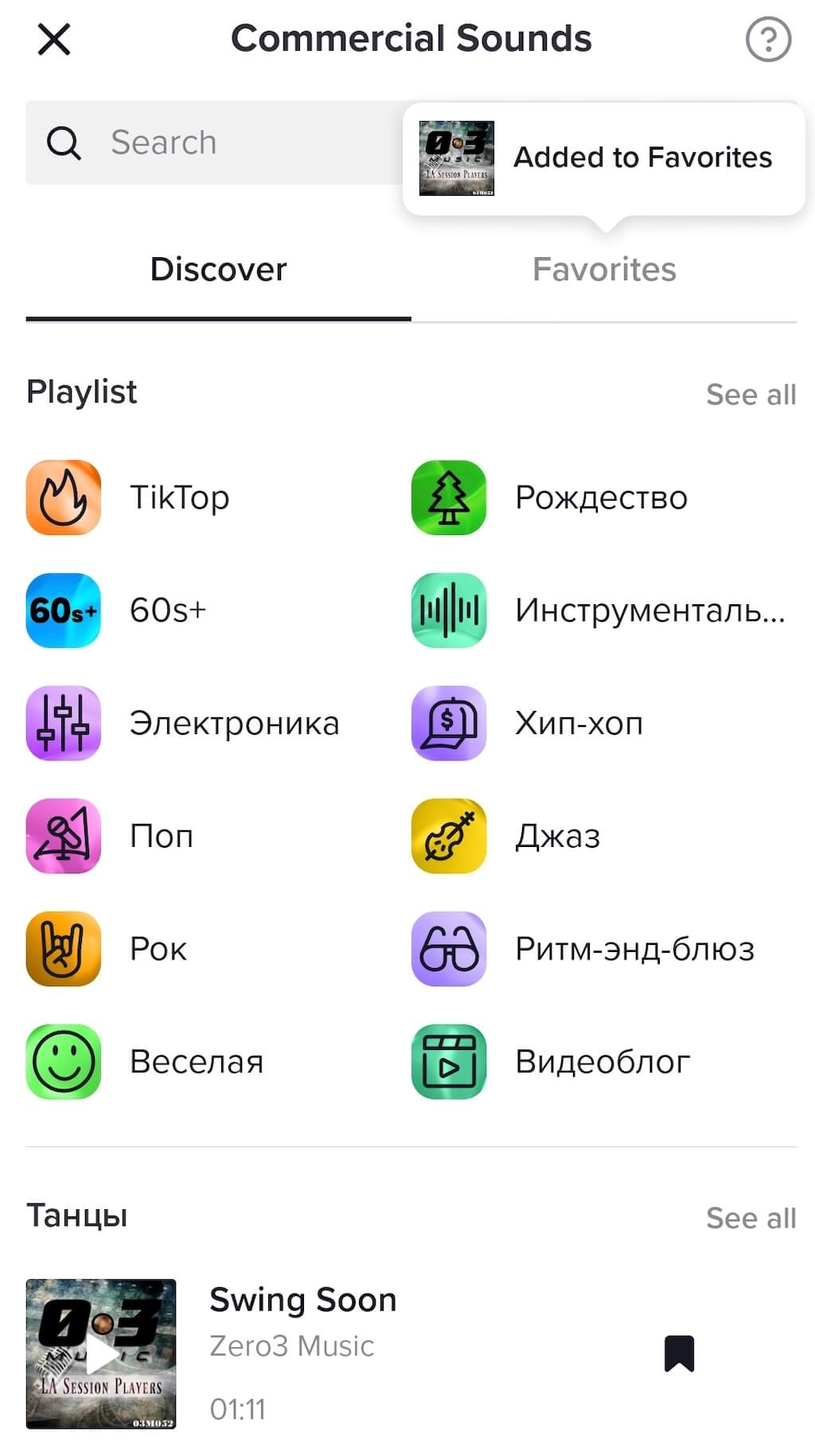The image size is (815, 1456).
Task: Open the TikTop playlist
Action: [127, 498]
